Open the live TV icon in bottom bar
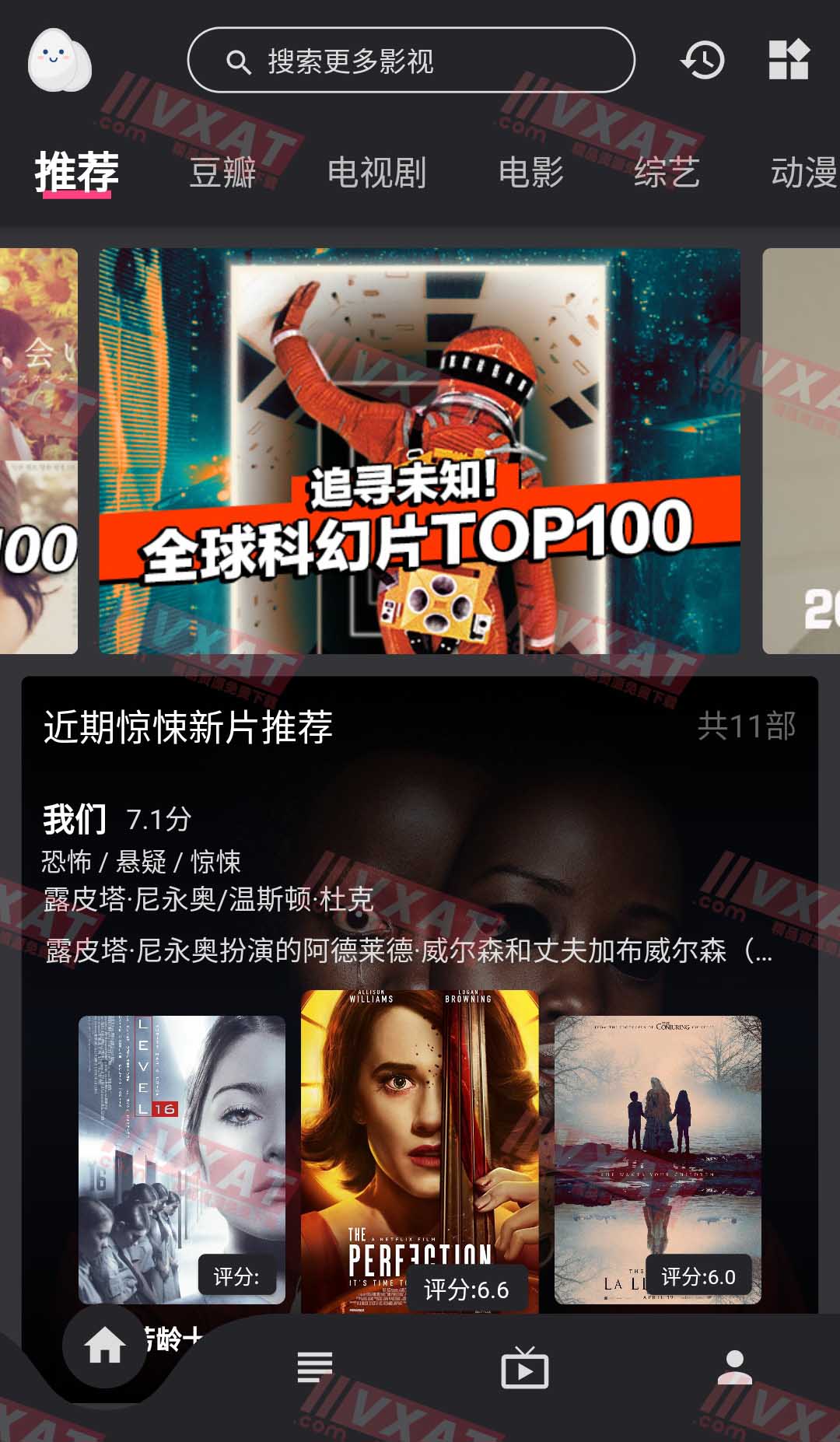Image resolution: width=840 pixels, height=1442 pixels. (524, 1367)
